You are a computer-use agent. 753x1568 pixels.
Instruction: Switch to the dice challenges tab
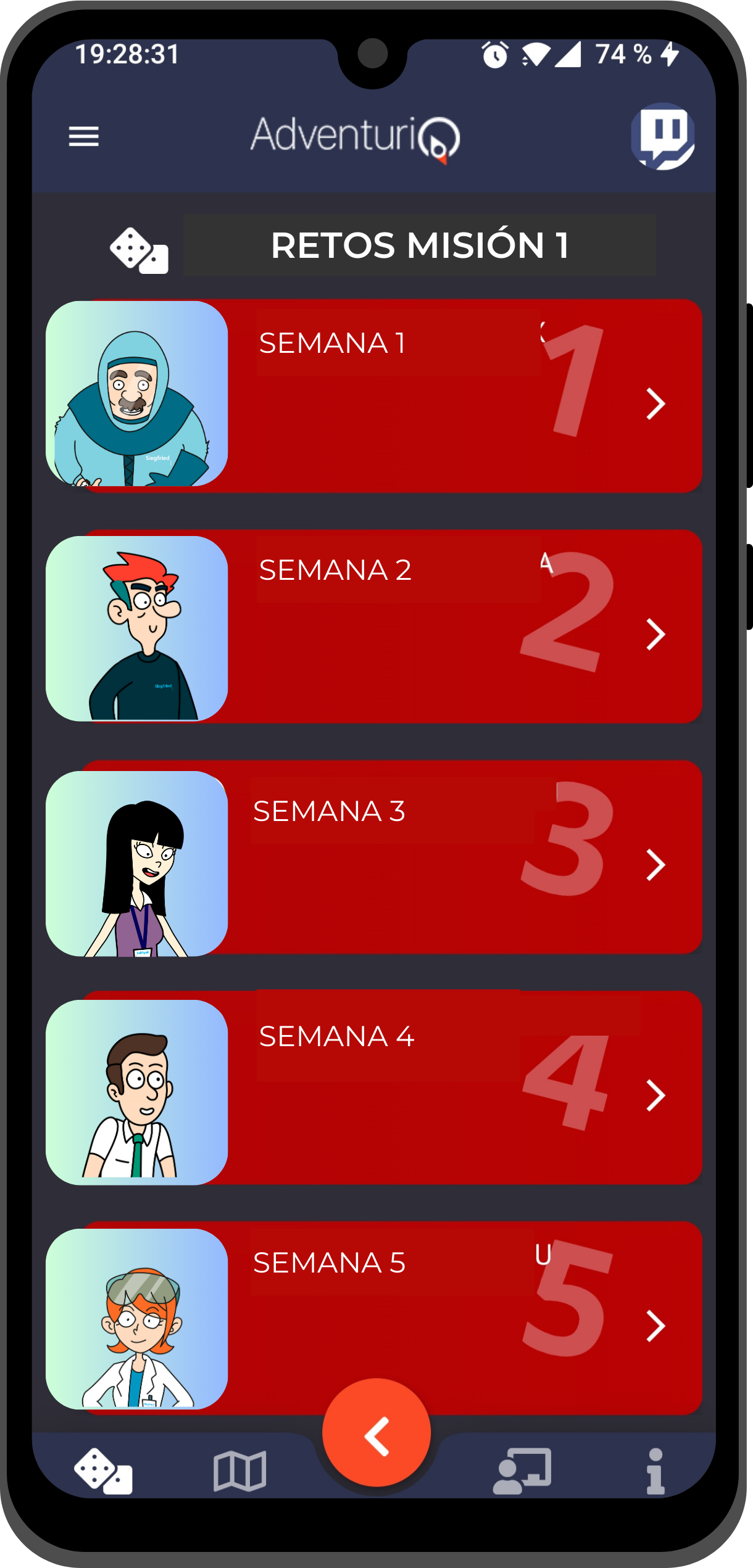(x=103, y=1471)
